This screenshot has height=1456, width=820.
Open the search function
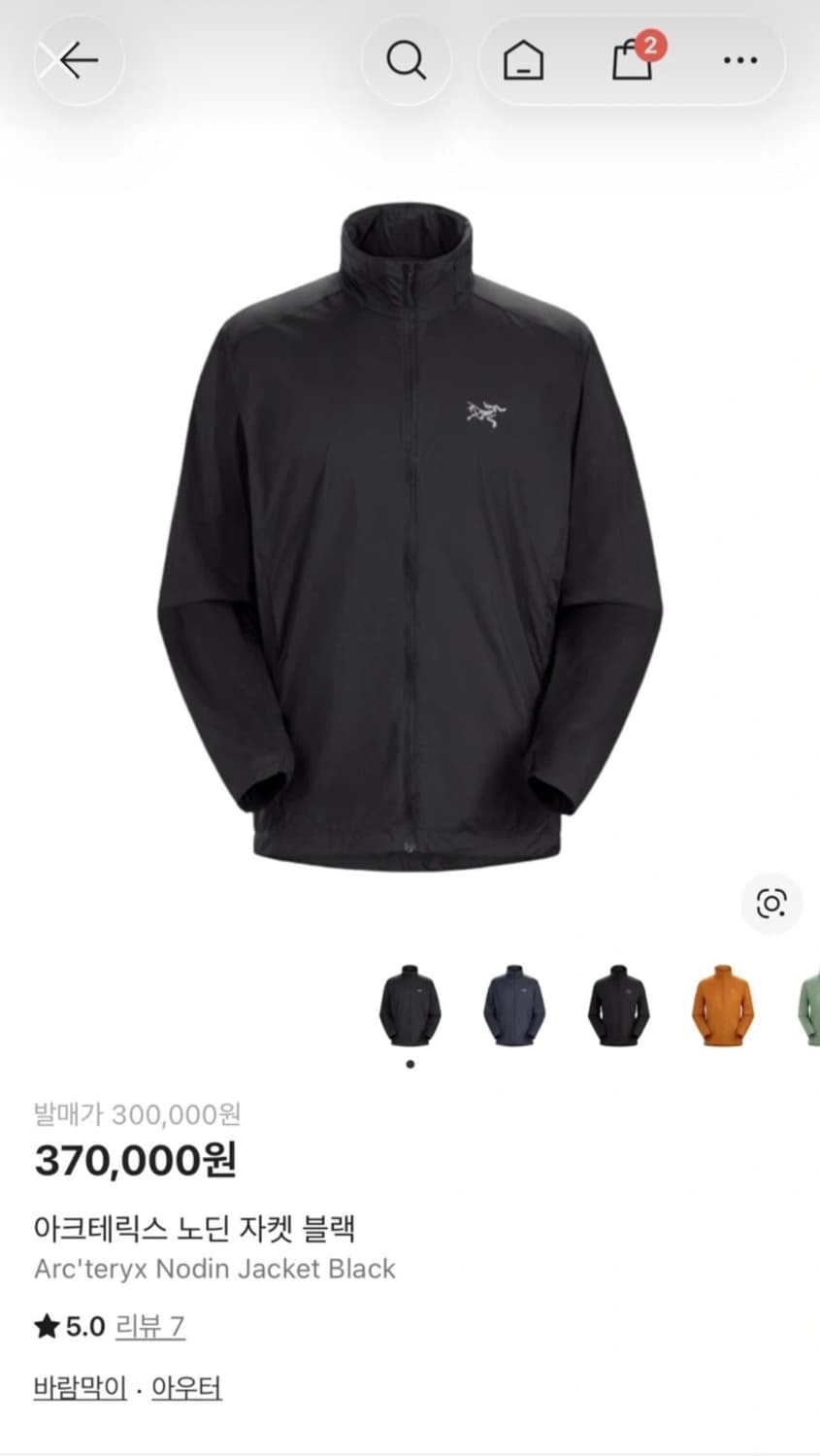pos(407,60)
